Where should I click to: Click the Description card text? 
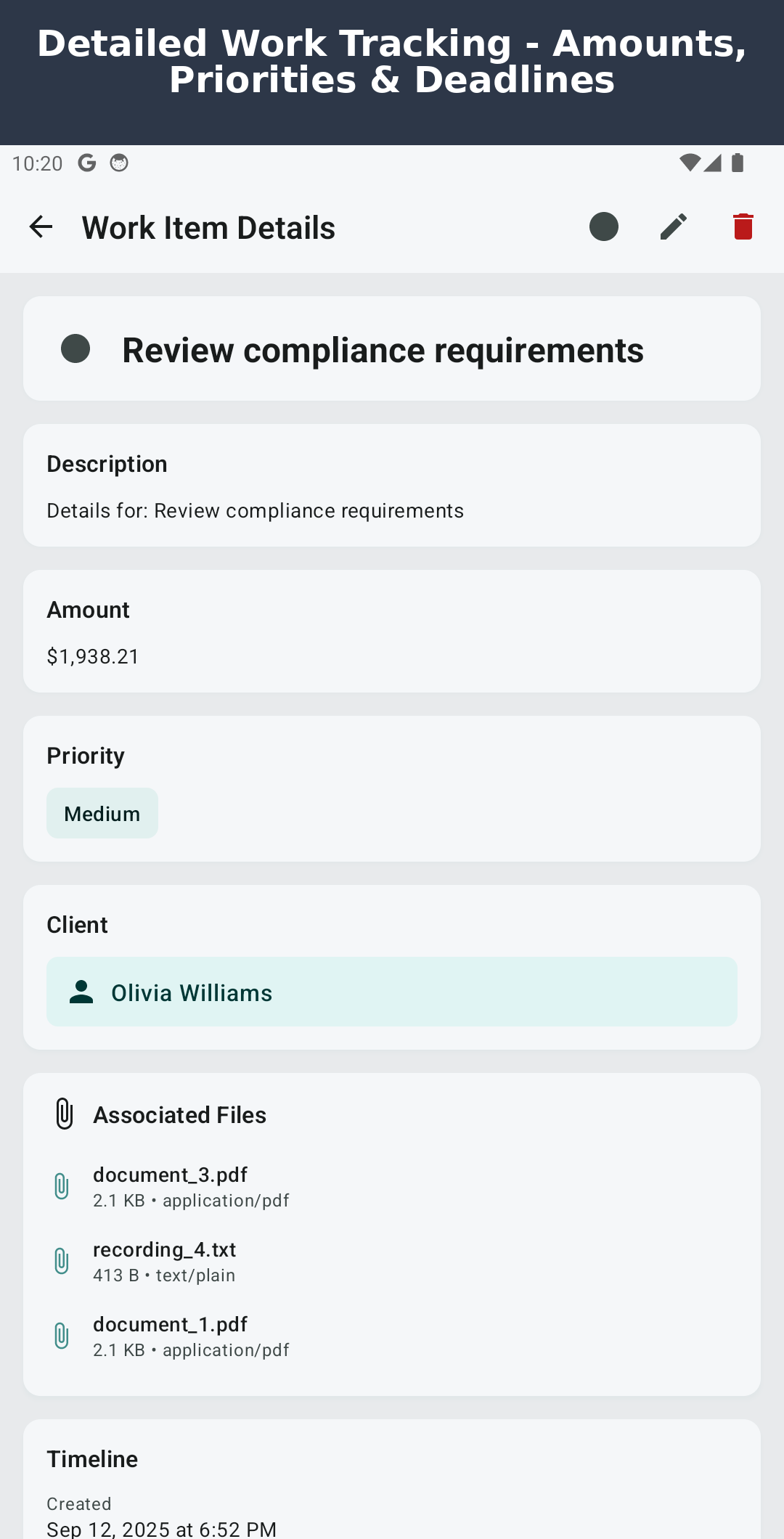coord(256,510)
